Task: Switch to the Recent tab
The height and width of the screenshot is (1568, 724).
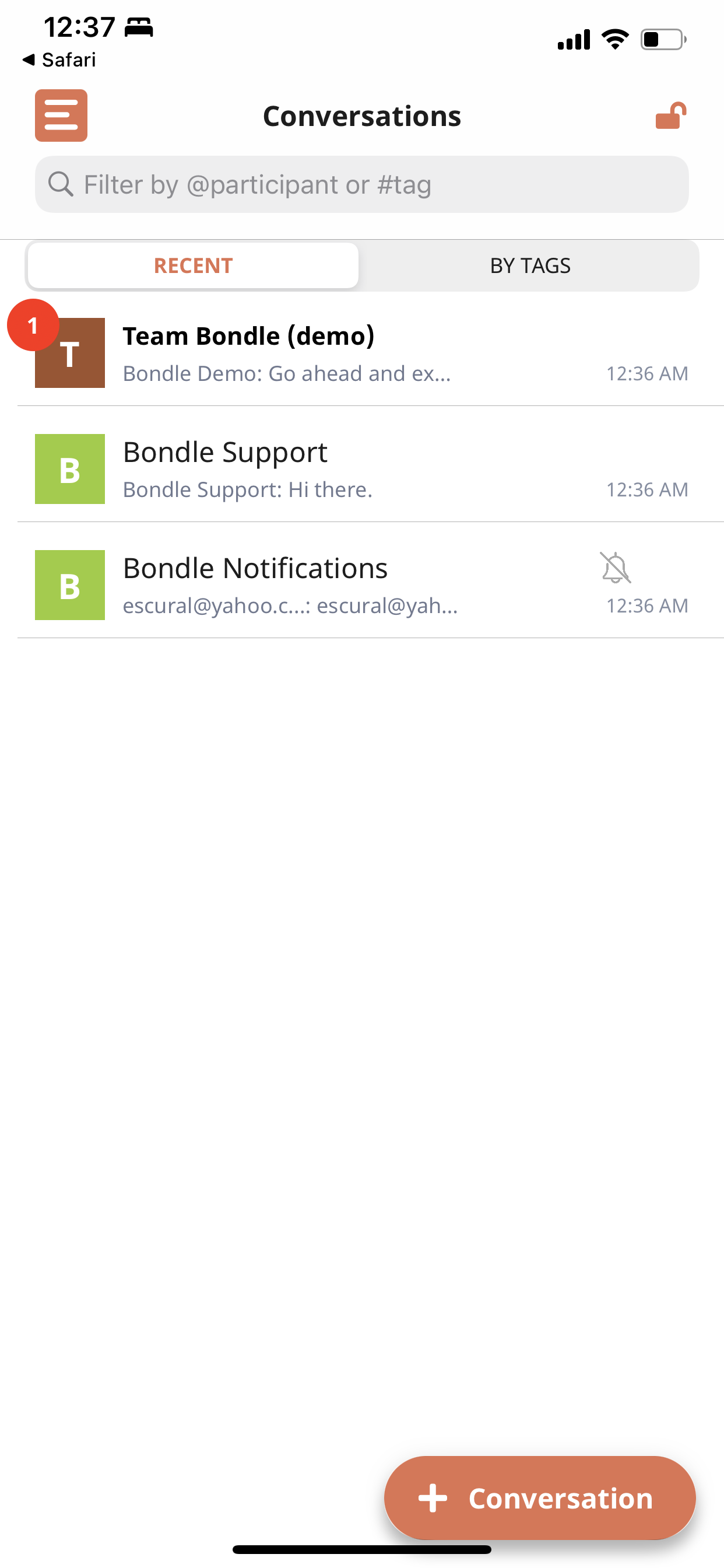Action: point(193,265)
